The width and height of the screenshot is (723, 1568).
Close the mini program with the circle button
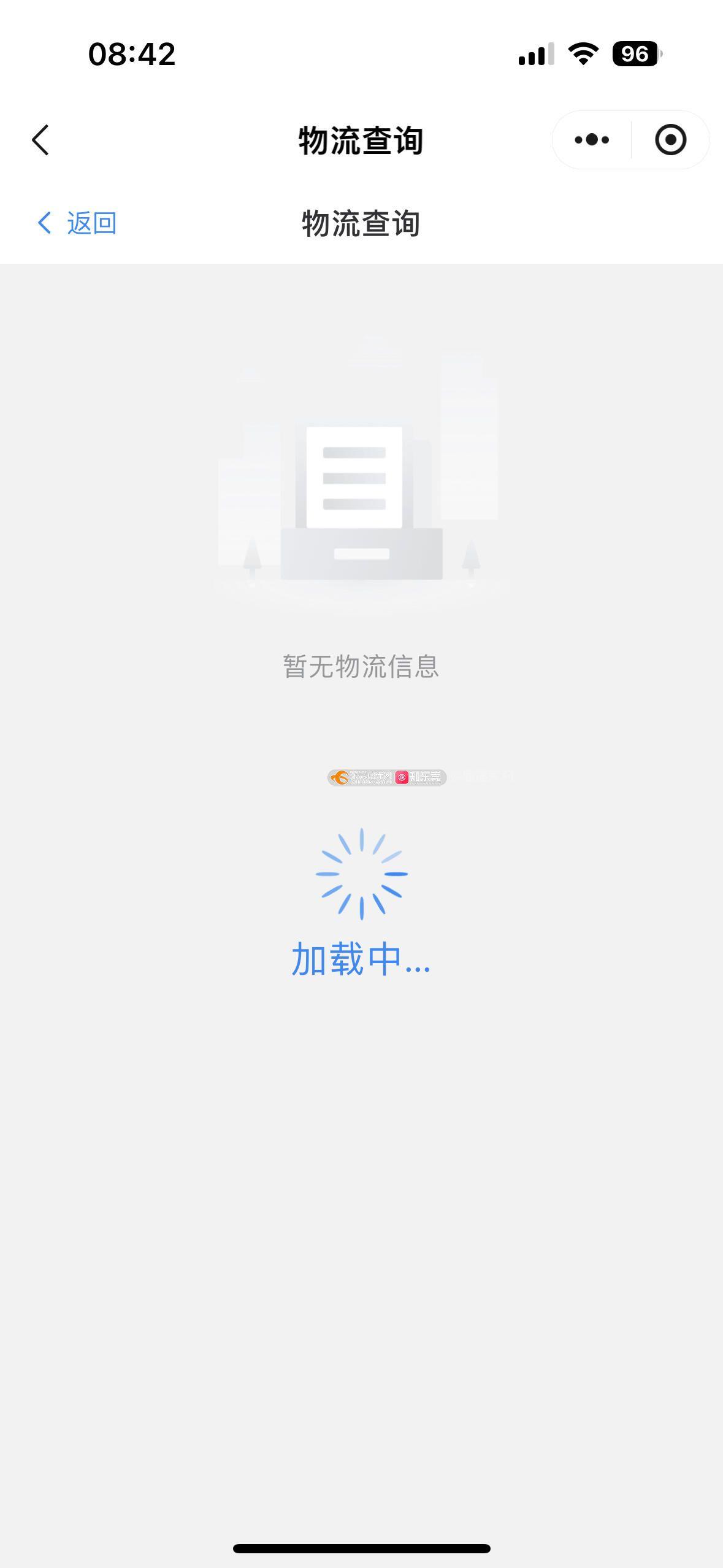pyautogui.click(x=670, y=140)
